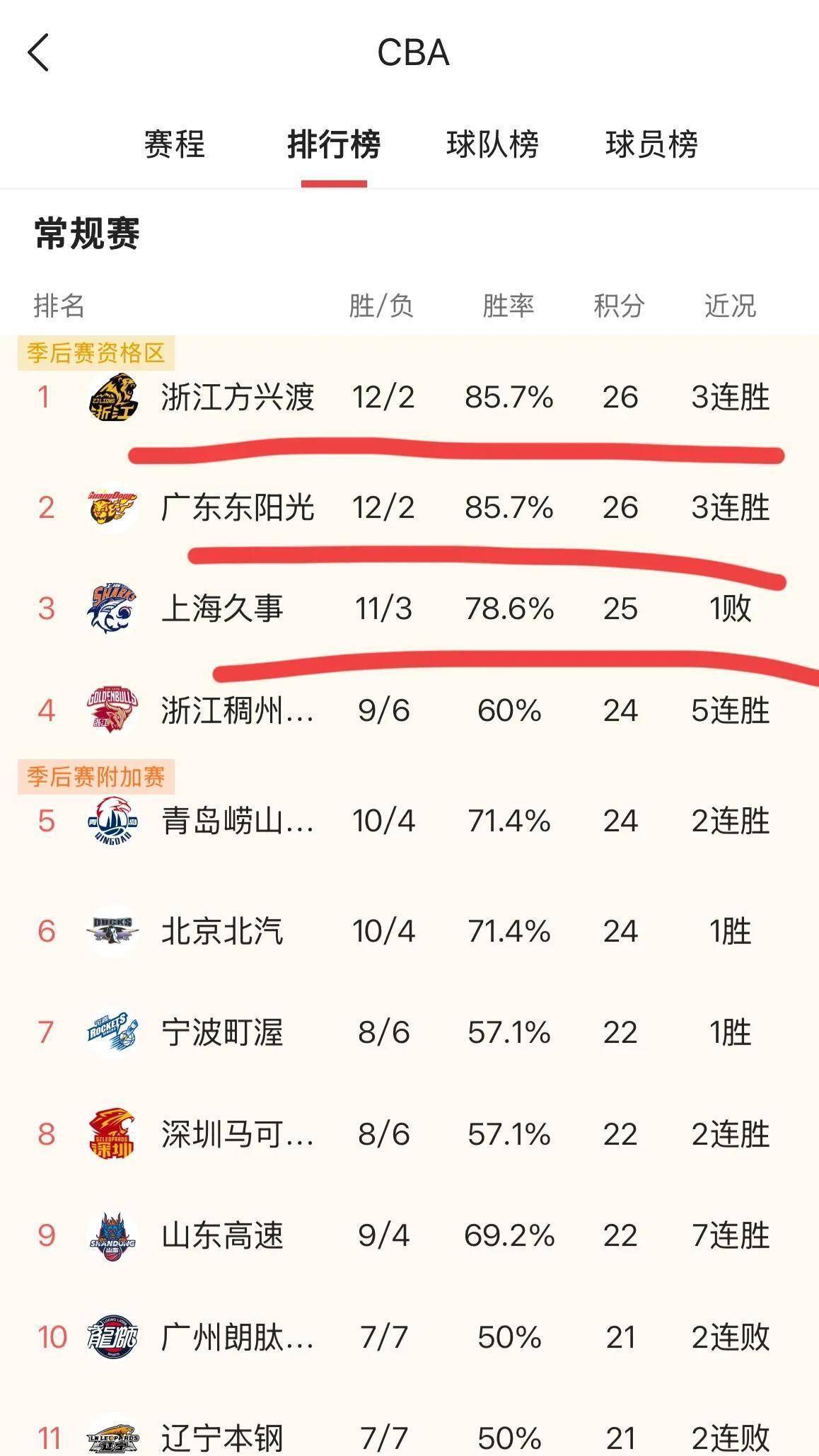Image resolution: width=819 pixels, height=1456 pixels.
Task: Switch to the 球员榜 tab
Action: point(652,144)
